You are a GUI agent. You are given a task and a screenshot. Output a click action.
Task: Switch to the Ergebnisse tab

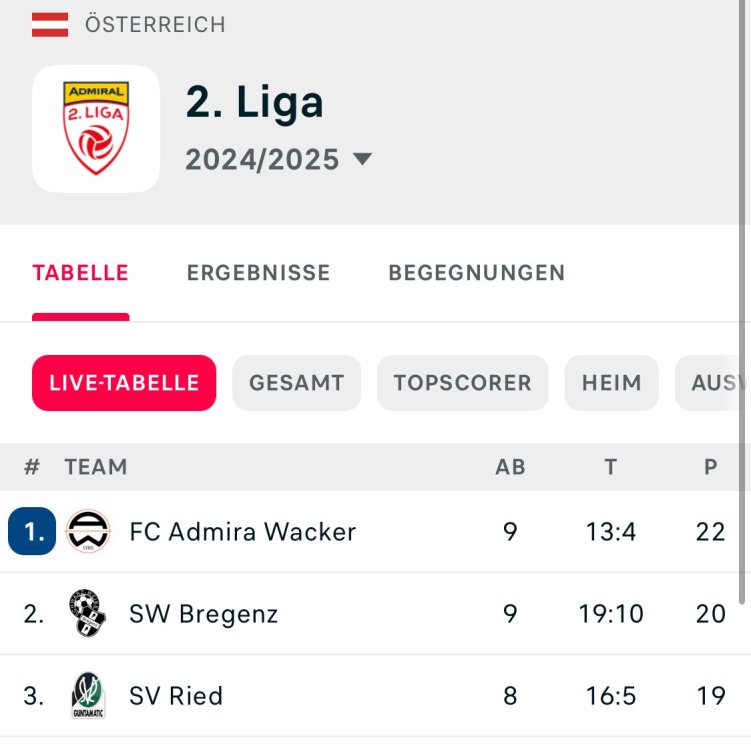(x=258, y=273)
